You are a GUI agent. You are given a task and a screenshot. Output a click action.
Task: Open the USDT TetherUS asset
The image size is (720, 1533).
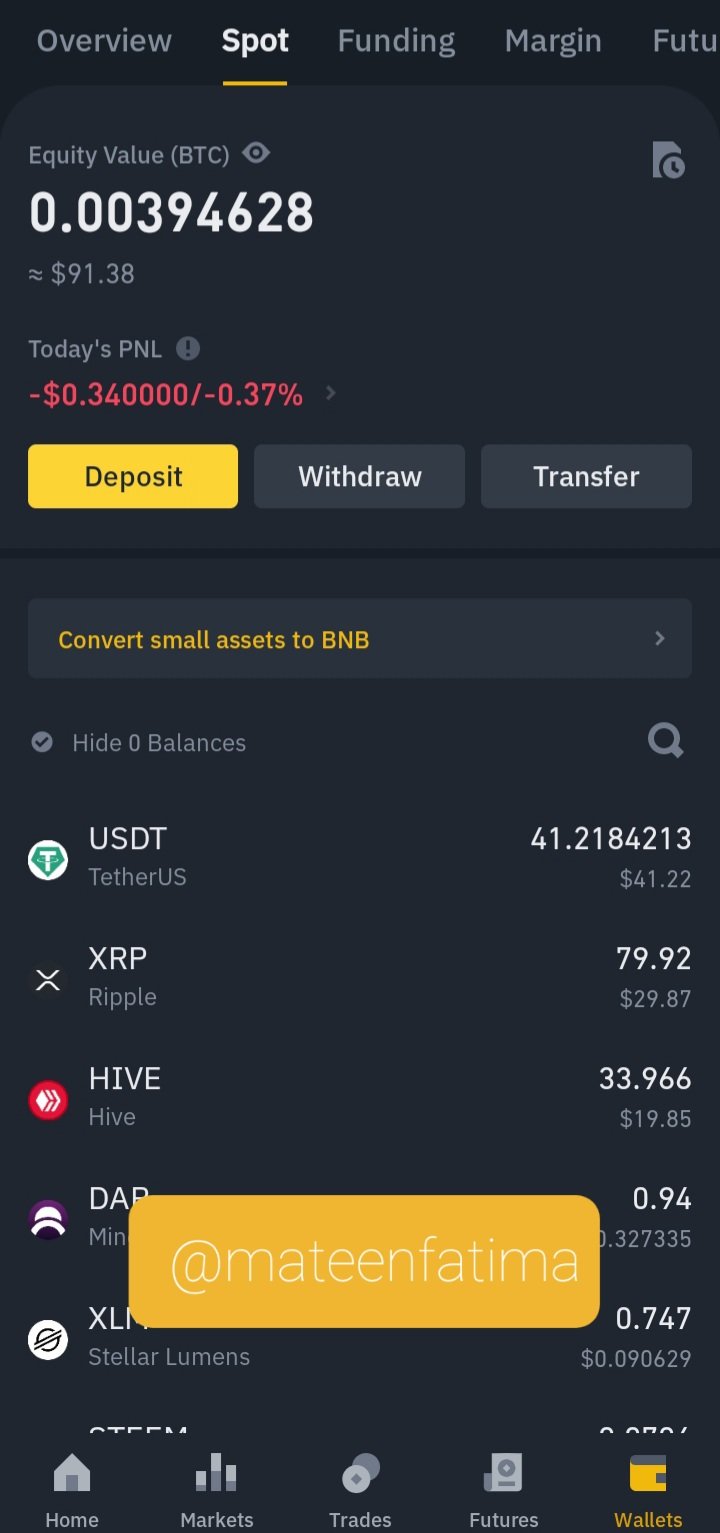359,858
